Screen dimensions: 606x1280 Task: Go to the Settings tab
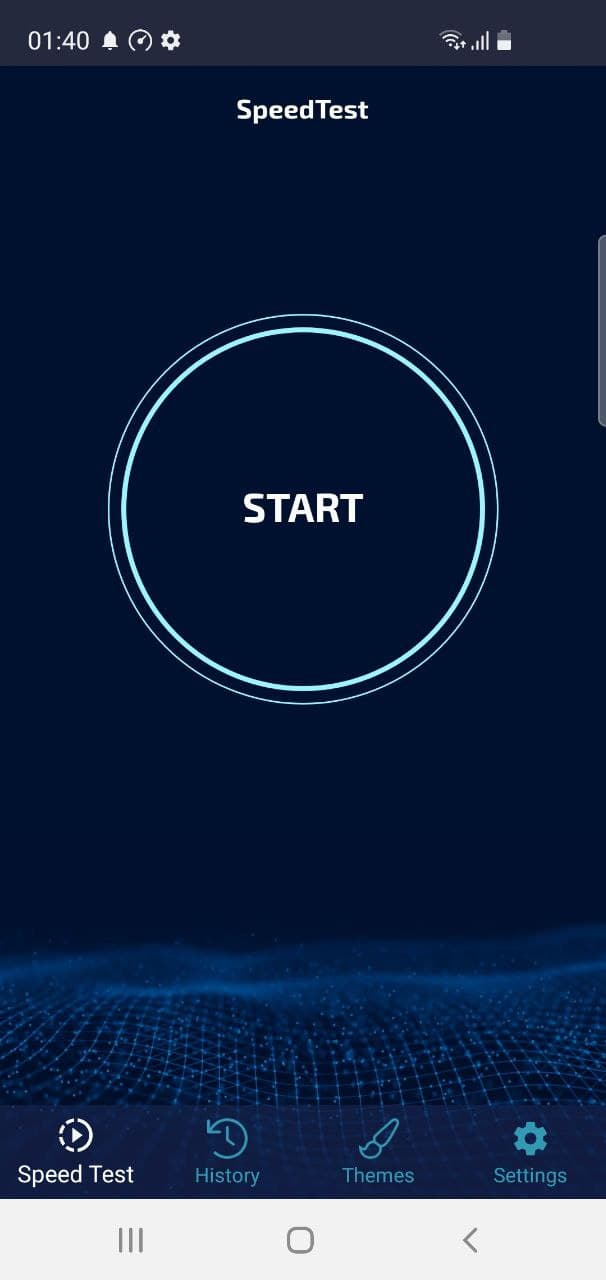point(529,1152)
